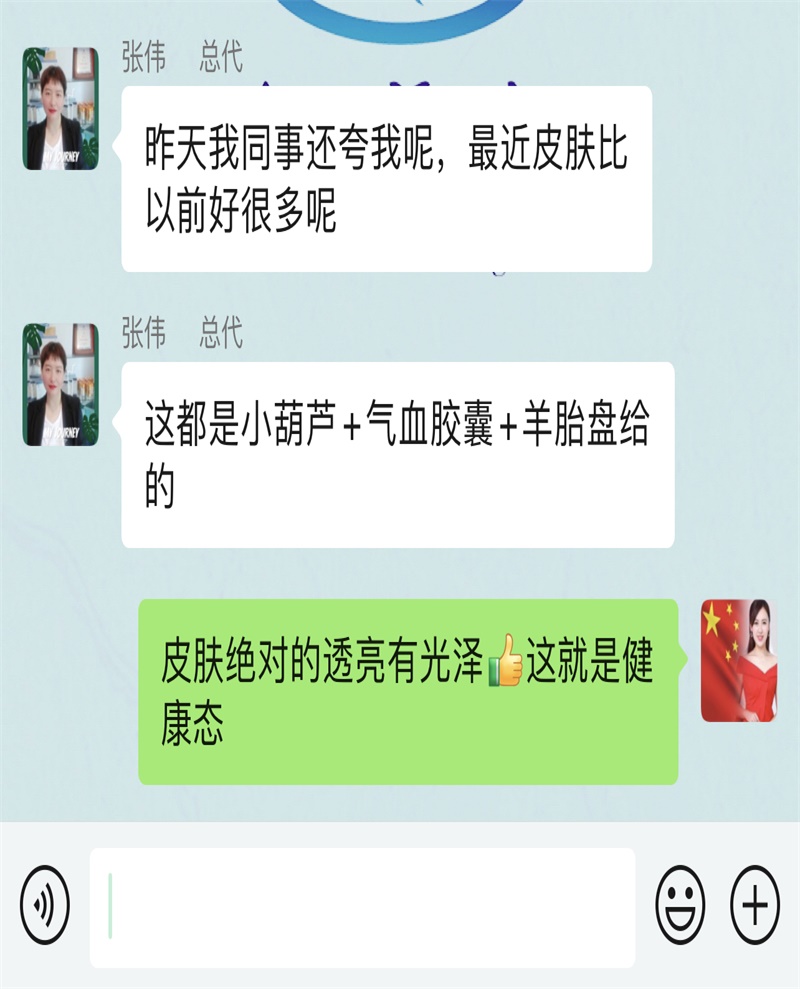This screenshot has width=800, height=989.
Task: Open 张伟's avatar beside the 小葫芦 message
Action: coord(61,384)
